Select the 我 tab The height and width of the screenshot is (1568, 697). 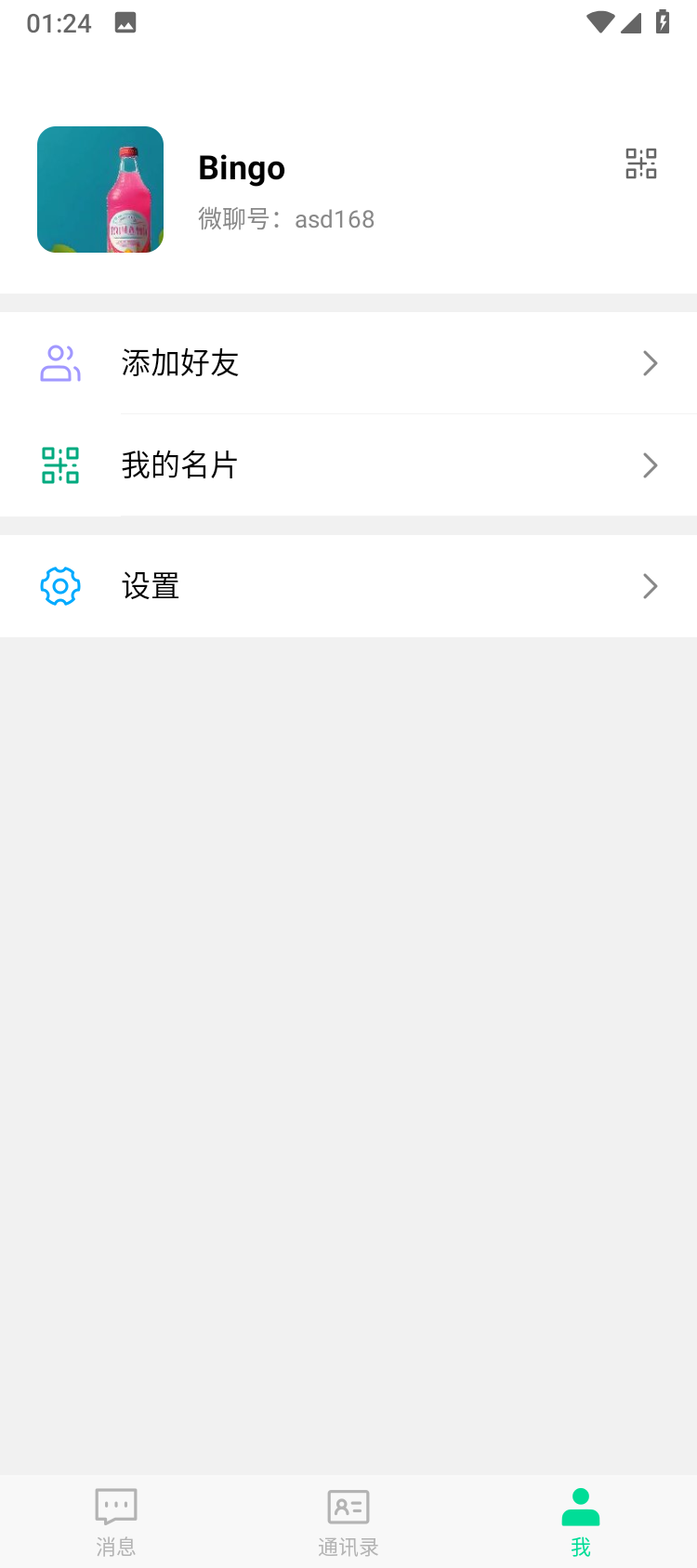click(x=581, y=1522)
